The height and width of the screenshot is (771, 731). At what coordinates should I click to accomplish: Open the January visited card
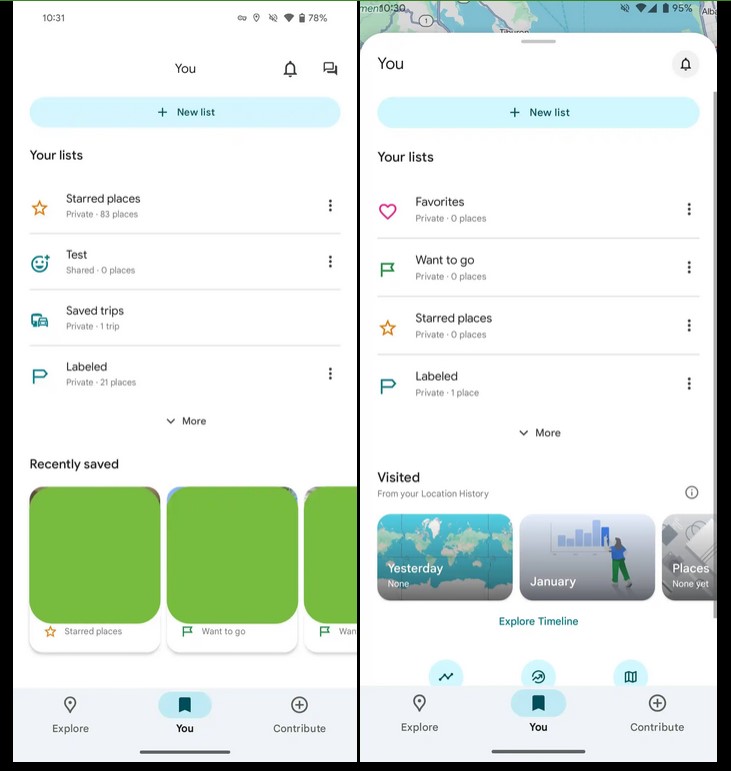(x=587, y=557)
